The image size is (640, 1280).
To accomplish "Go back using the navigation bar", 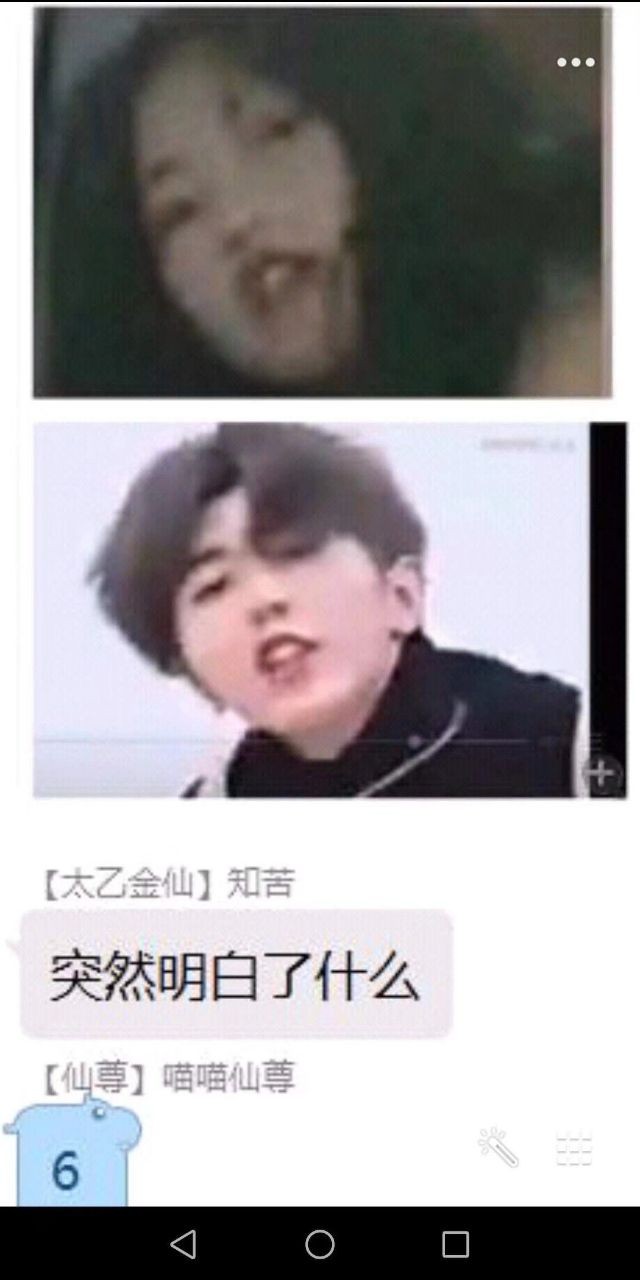I will [x=183, y=1243].
